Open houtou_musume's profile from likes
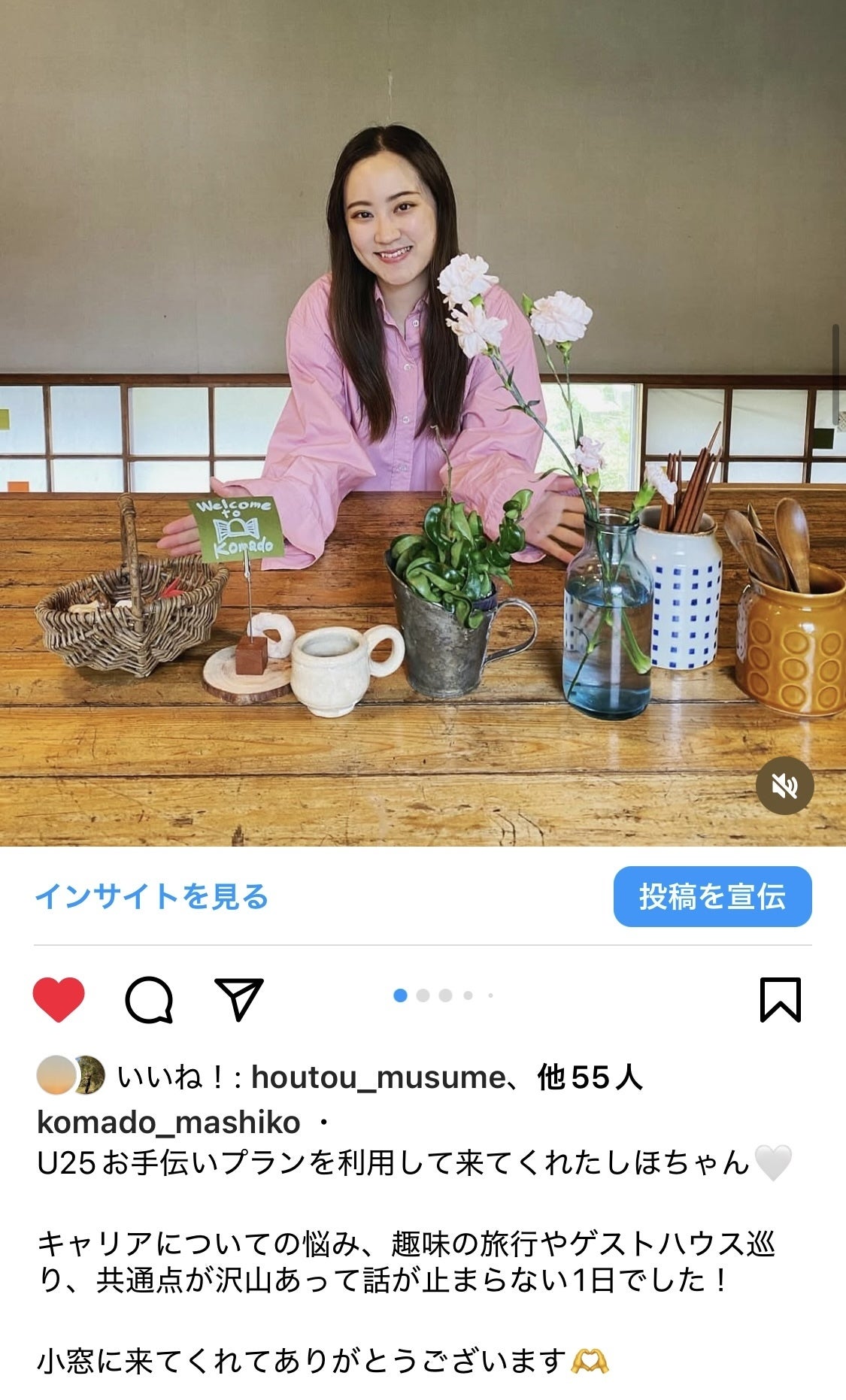This screenshot has width=846, height=1400. [x=378, y=1077]
